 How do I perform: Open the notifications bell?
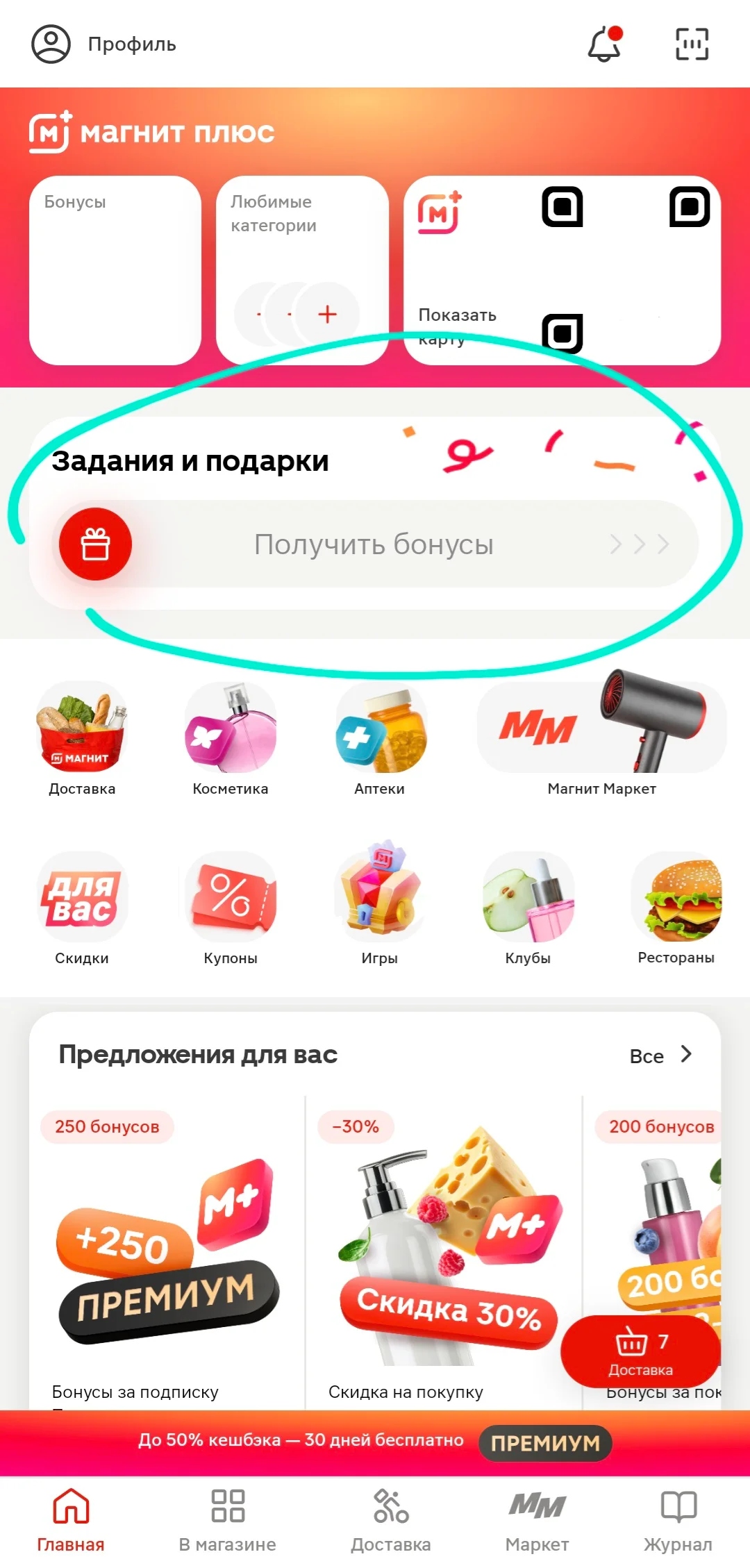pyautogui.click(x=605, y=44)
